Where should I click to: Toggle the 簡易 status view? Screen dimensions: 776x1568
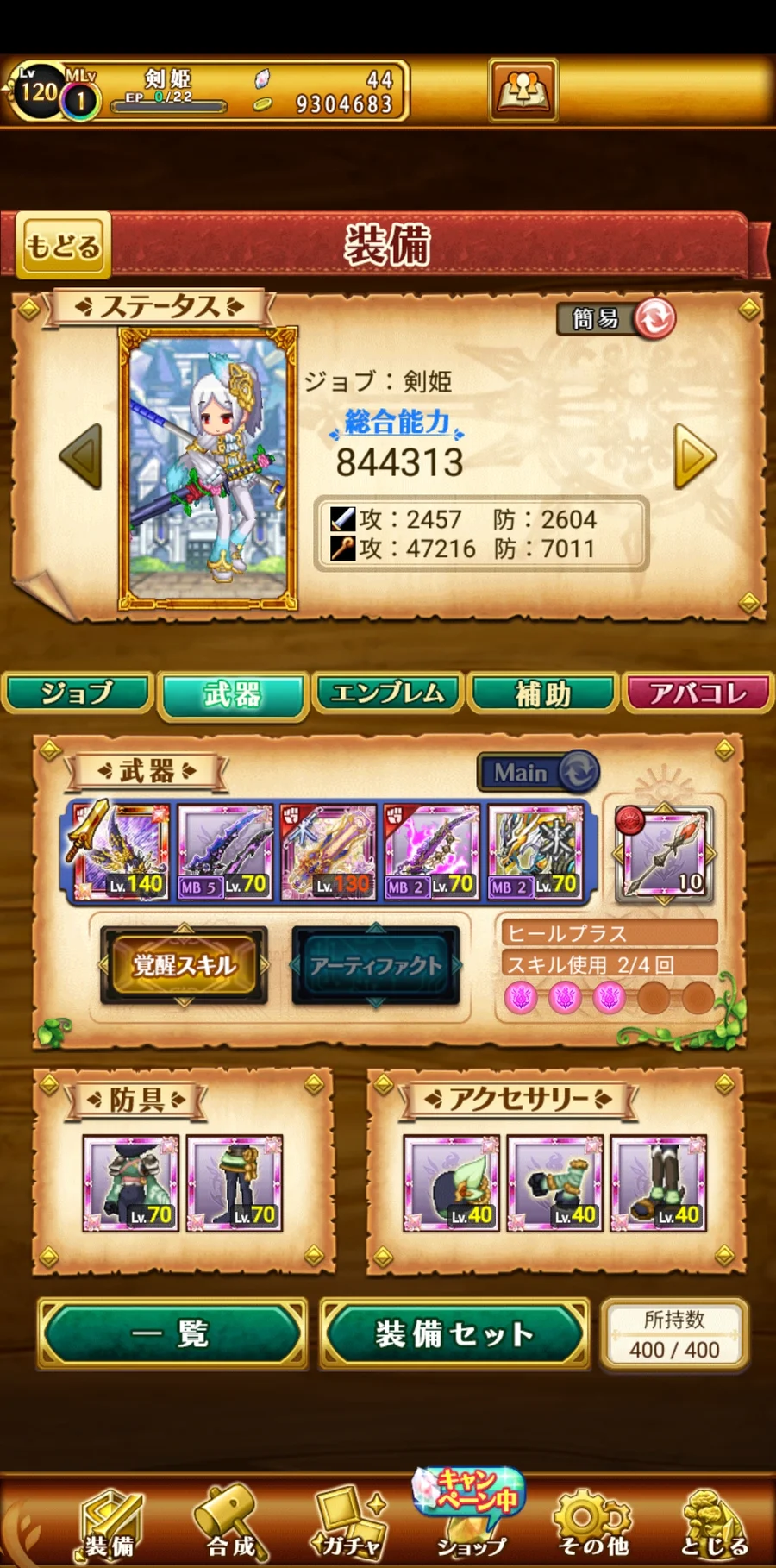[616, 318]
